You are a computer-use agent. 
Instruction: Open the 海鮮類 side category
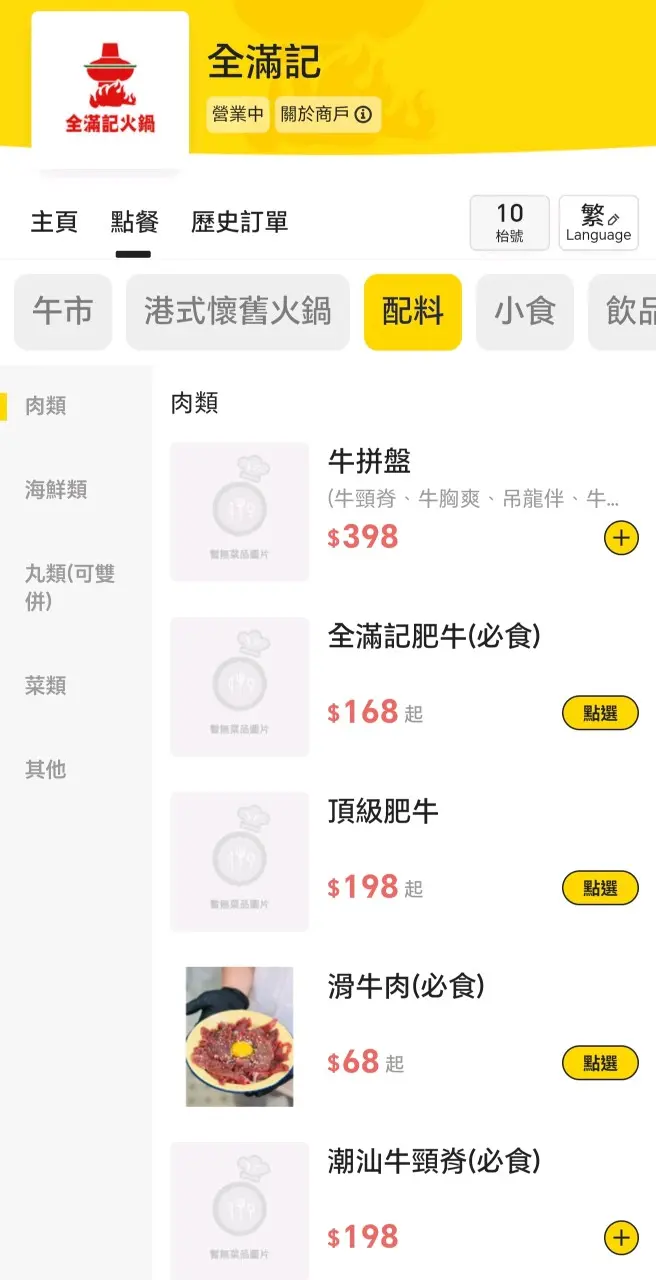[x=56, y=489]
